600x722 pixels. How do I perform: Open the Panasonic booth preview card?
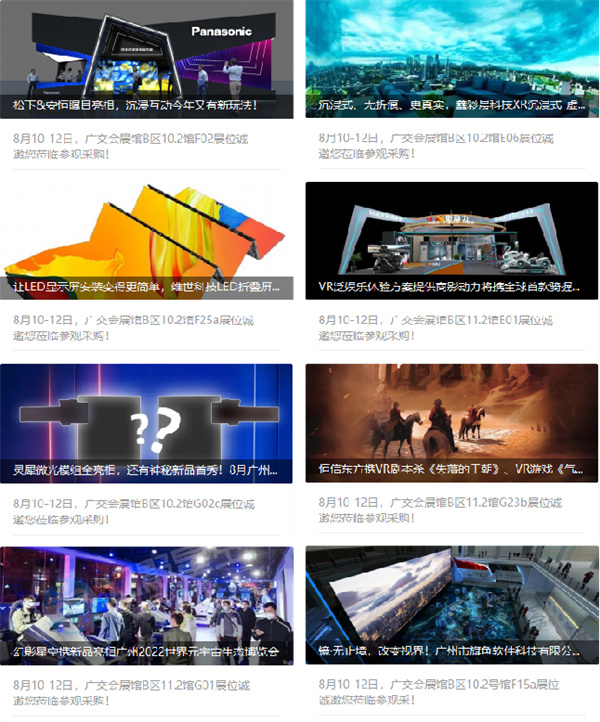[147, 59]
